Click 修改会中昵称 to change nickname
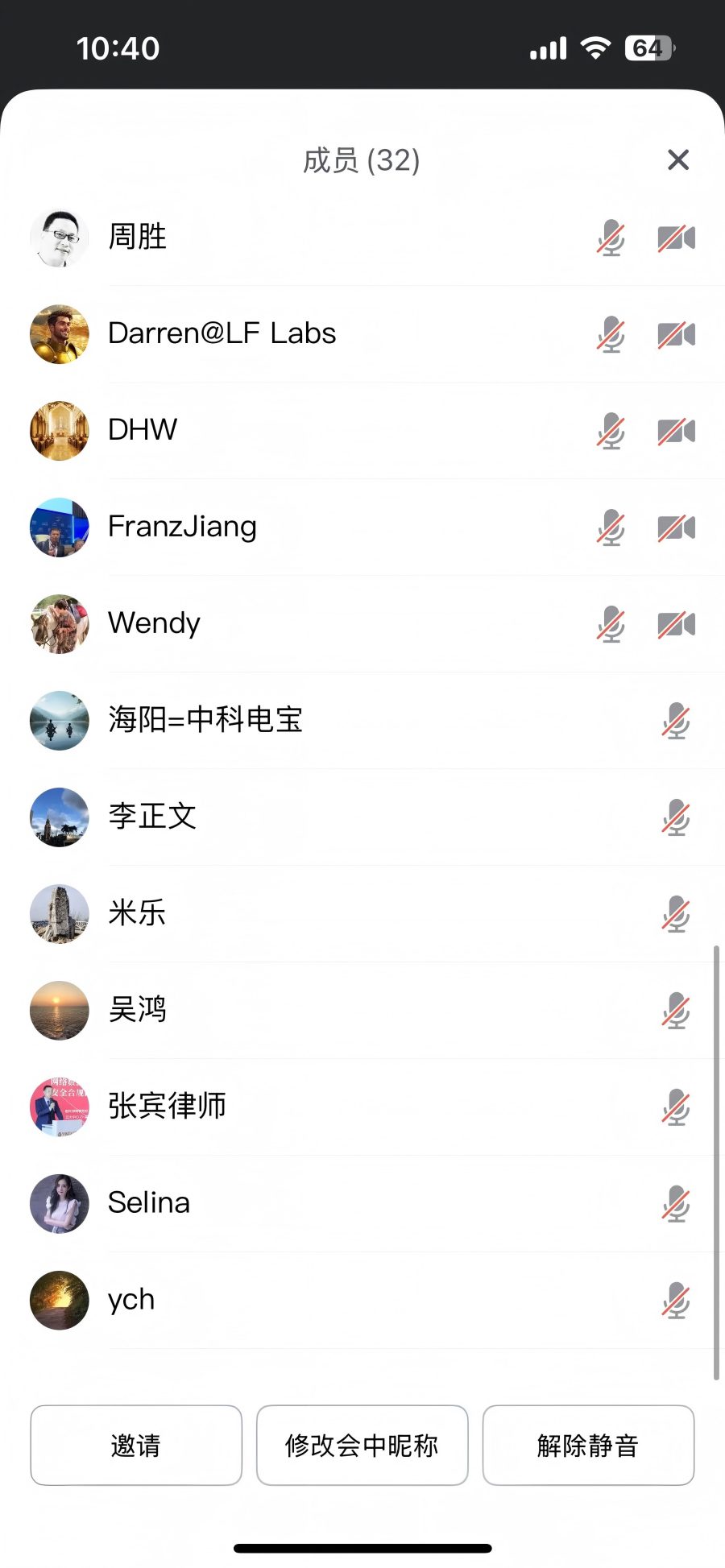 pyautogui.click(x=362, y=1446)
